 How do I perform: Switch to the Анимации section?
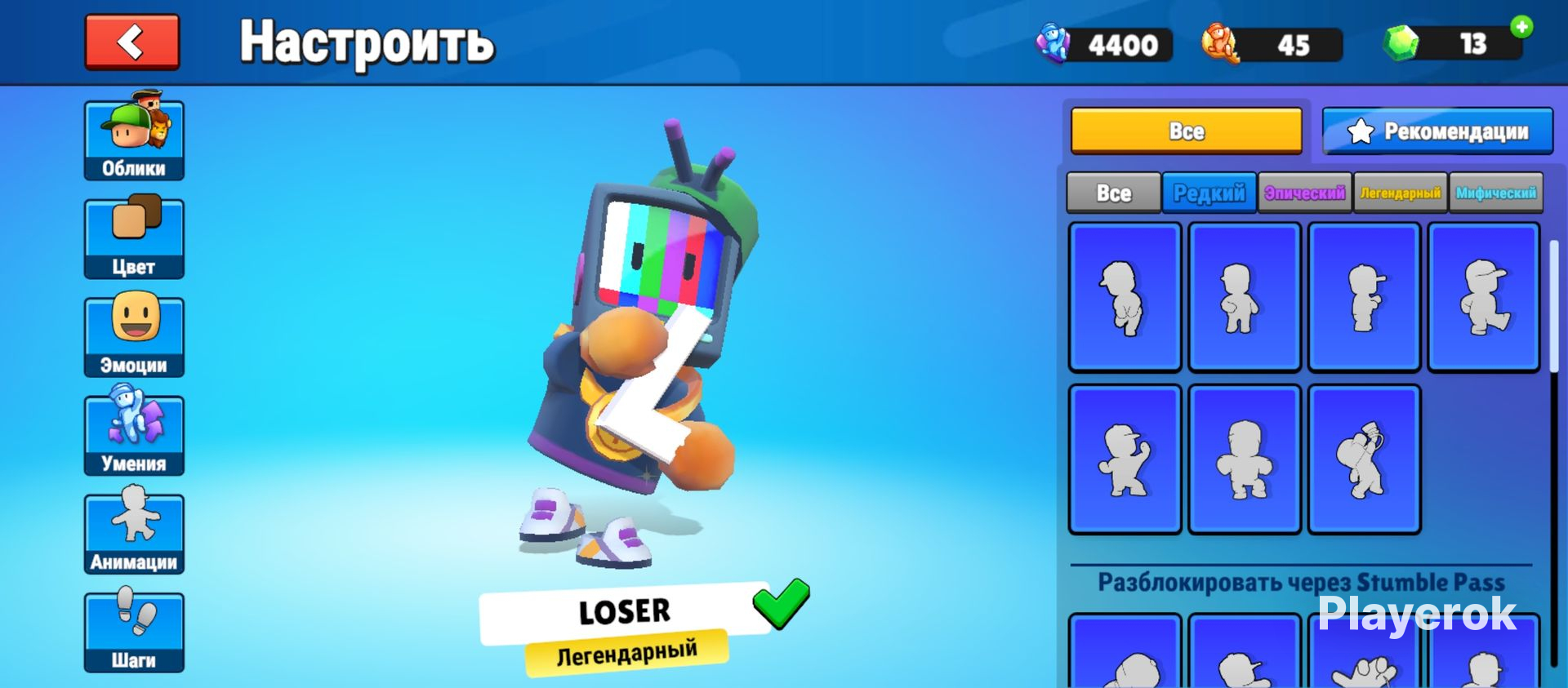click(134, 533)
